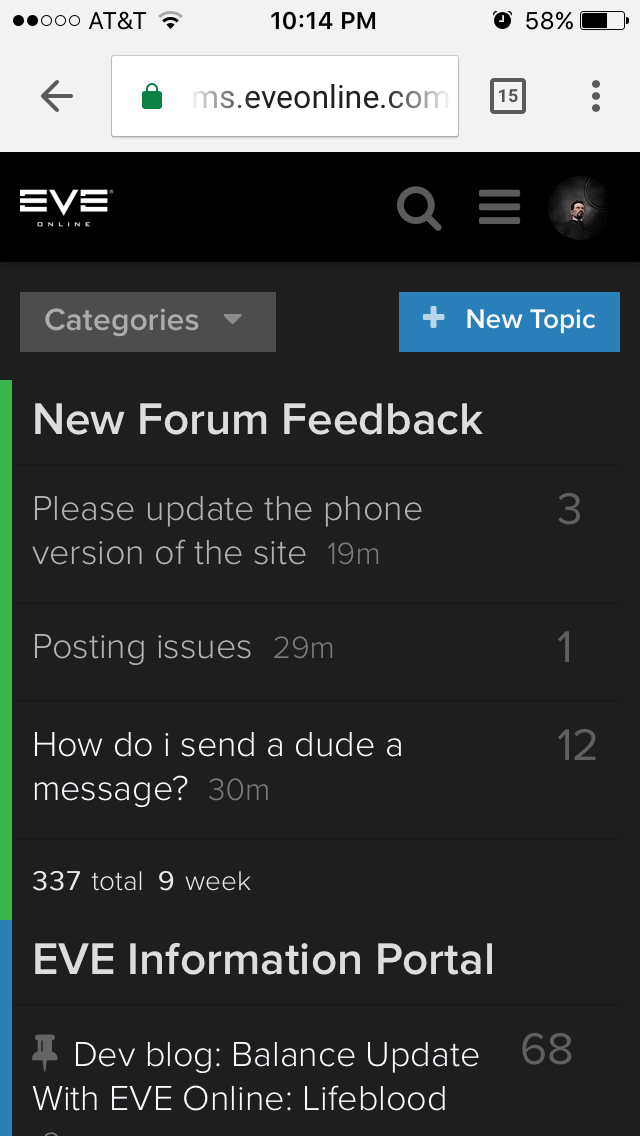Tap the eveonline.com address bar
Viewport: 640px width, 1136px height.
(285, 96)
